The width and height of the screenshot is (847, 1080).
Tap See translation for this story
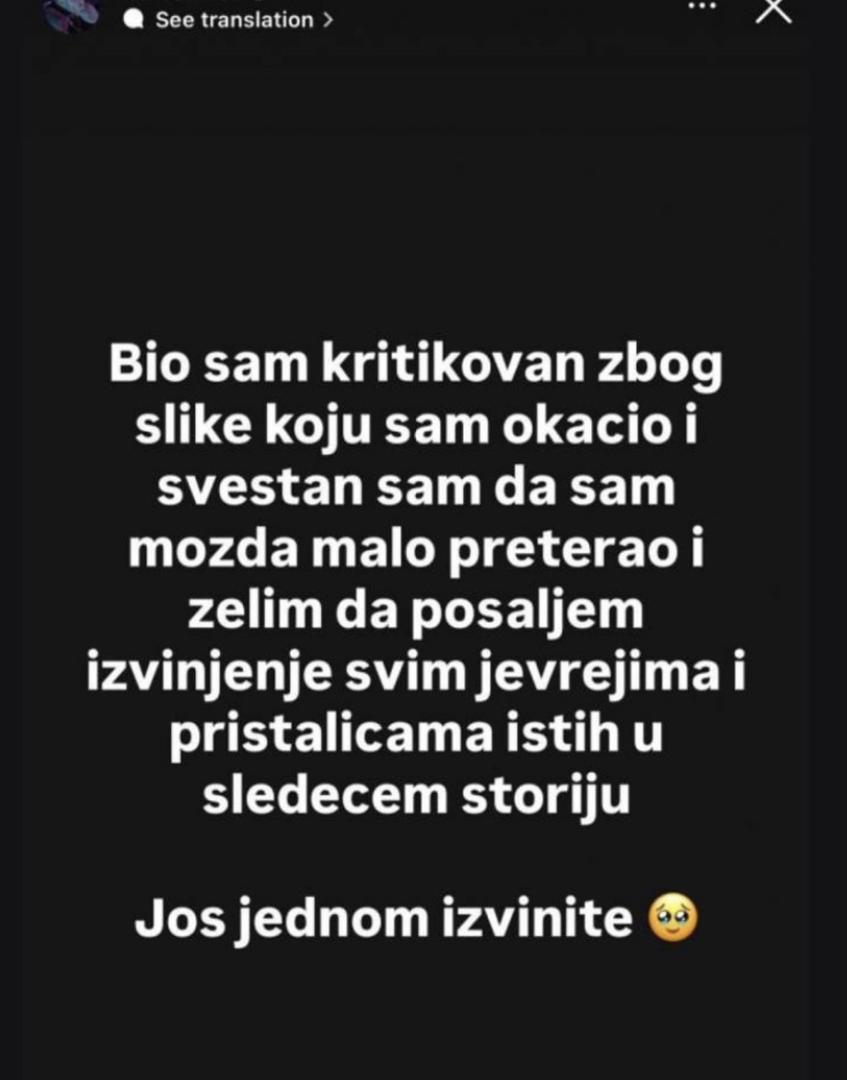233,20
